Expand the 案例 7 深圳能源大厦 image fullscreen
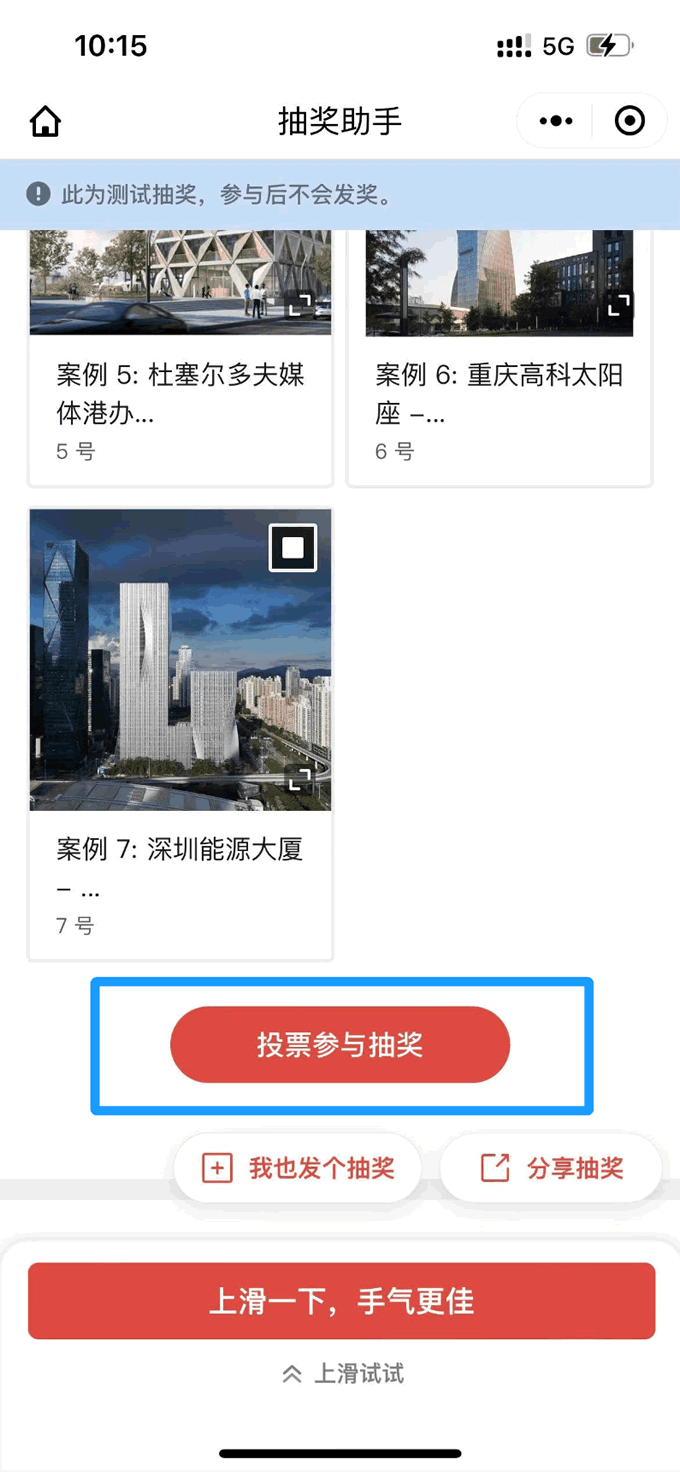Screen dimensions: 680x1472 click(x=299, y=779)
